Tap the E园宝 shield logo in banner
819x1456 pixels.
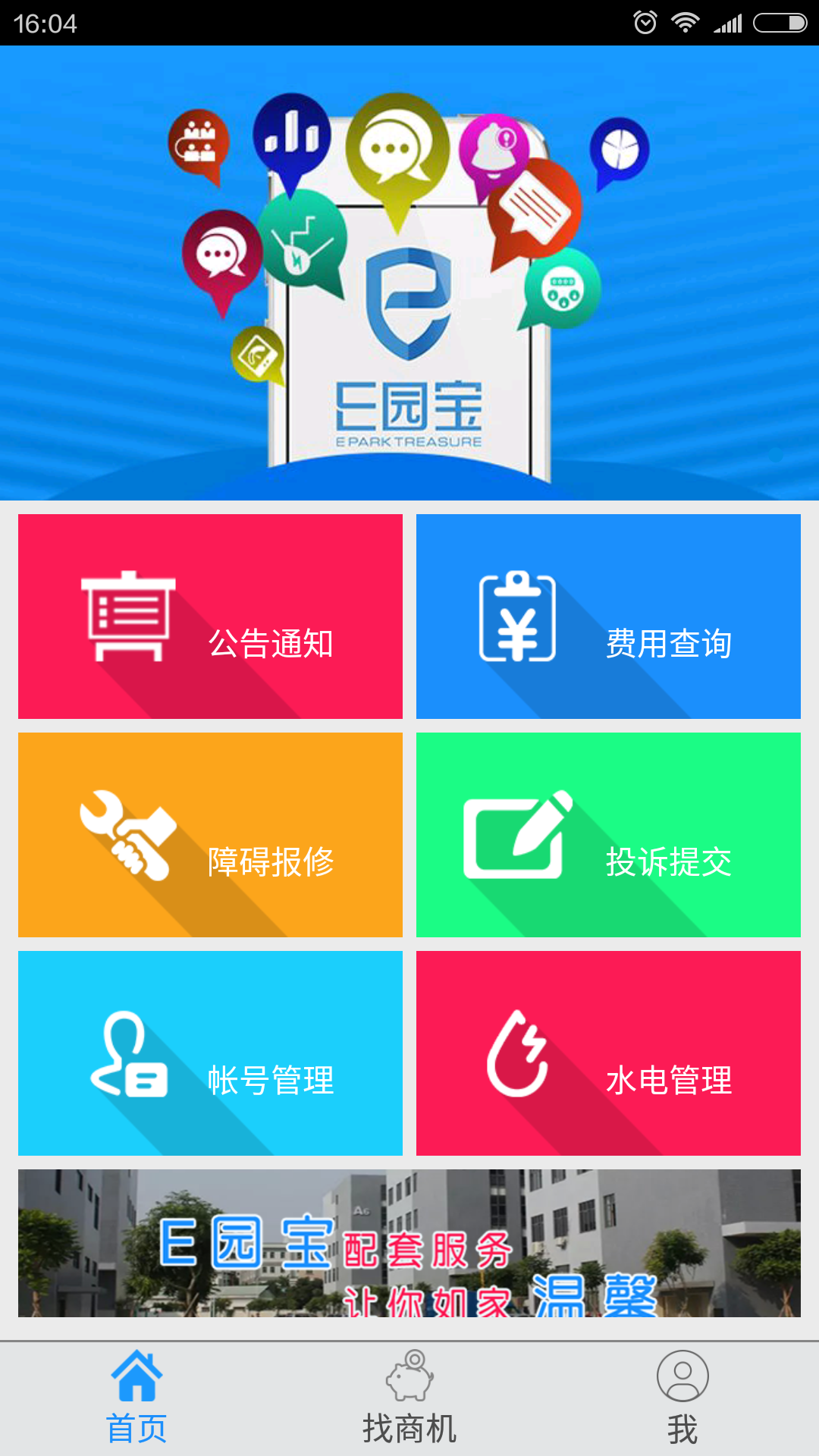pyautogui.click(x=409, y=303)
